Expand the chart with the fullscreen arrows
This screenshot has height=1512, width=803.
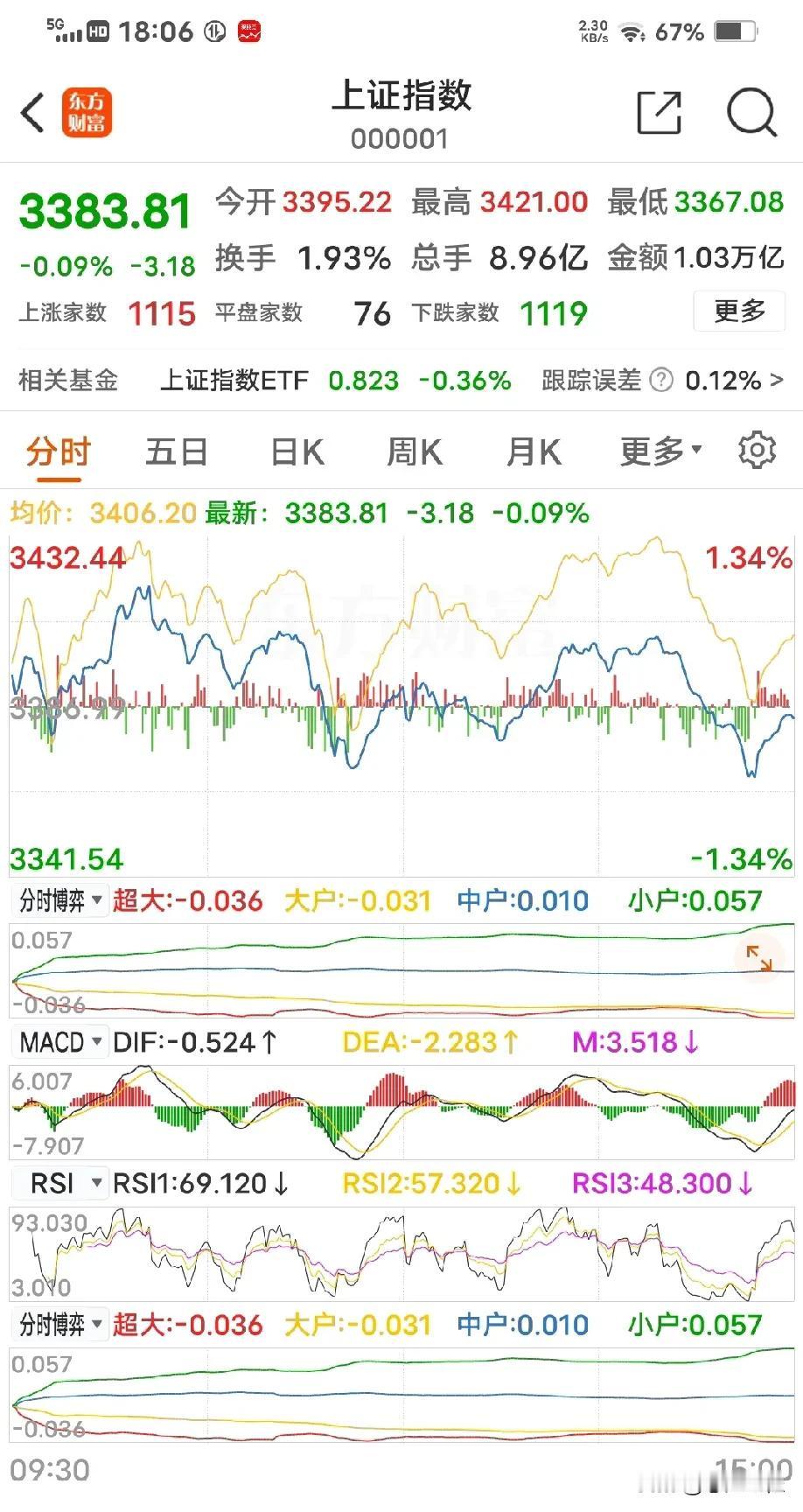click(759, 958)
